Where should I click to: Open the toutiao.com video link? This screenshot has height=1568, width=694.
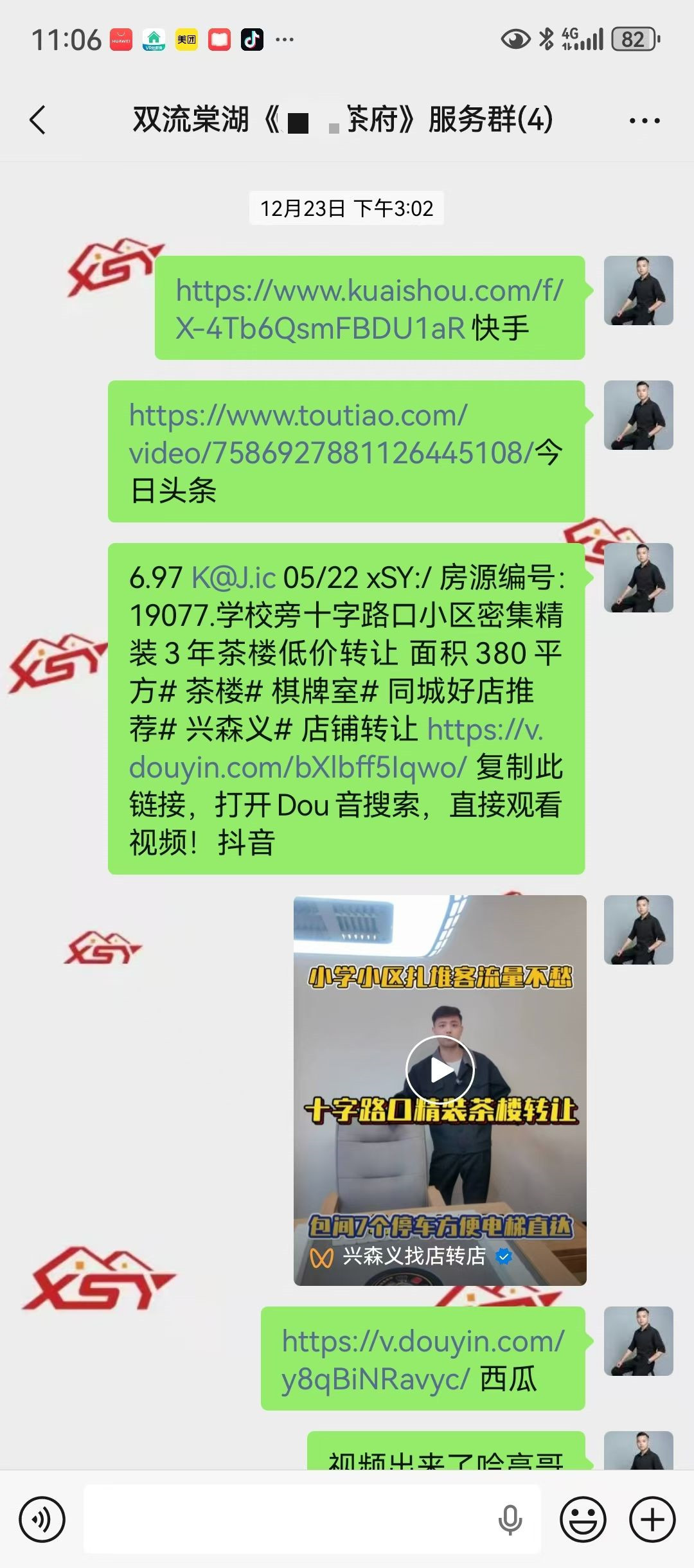pos(330,435)
